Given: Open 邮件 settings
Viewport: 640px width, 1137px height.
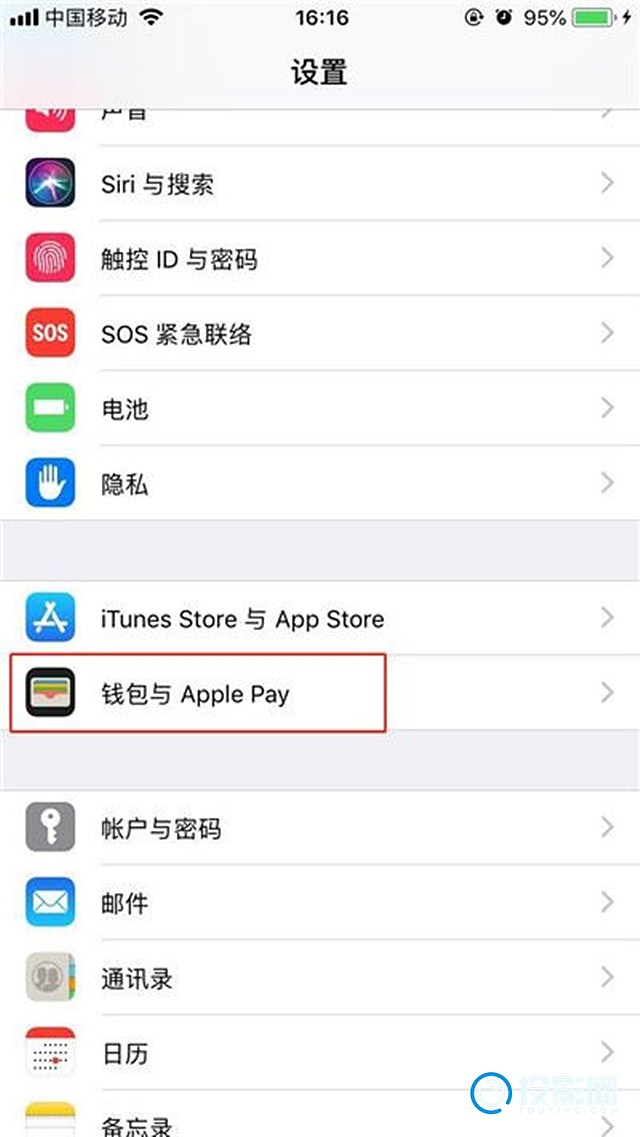Looking at the screenshot, I should click(320, 903).
